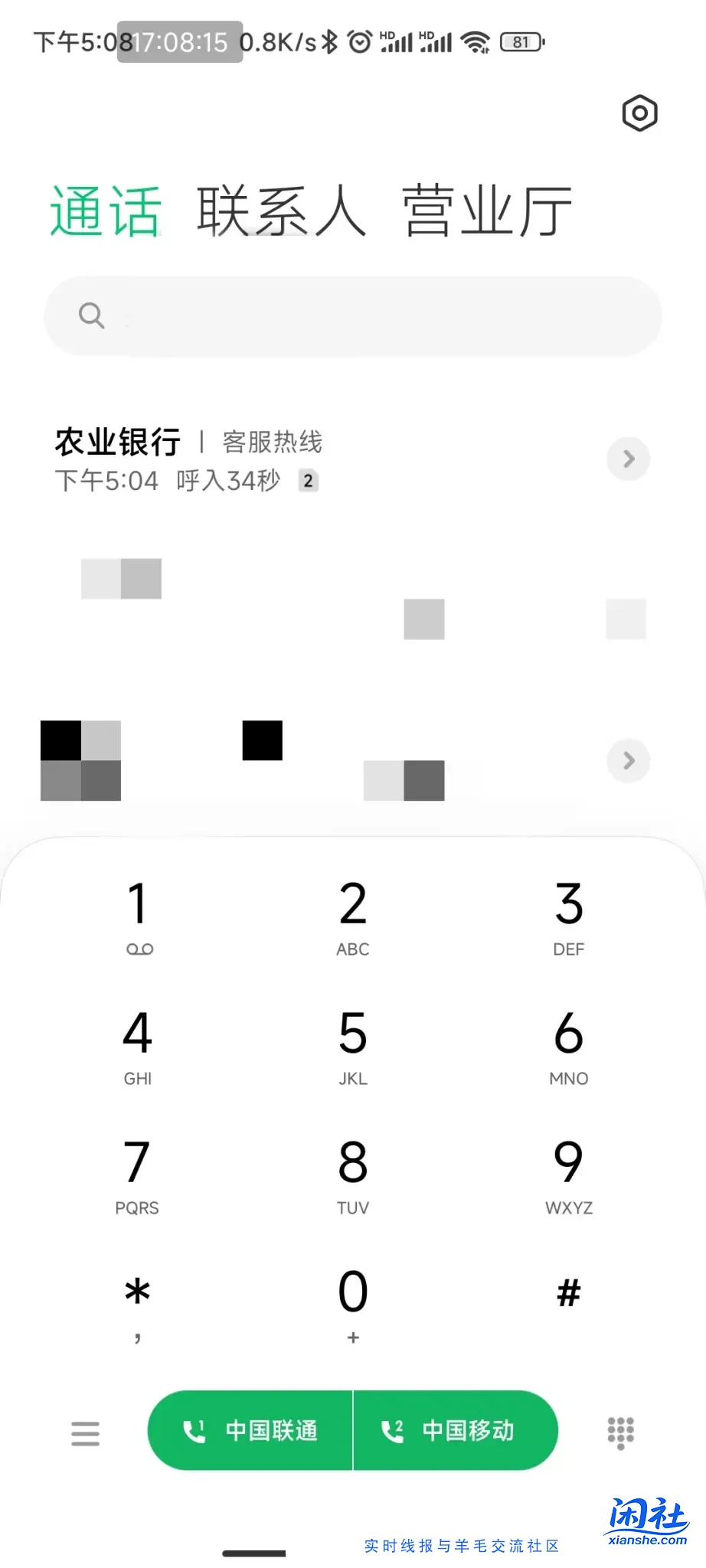Tap the search magnifier icon
This screenshot has width=706, height=1568.
(x=91, y=315)
